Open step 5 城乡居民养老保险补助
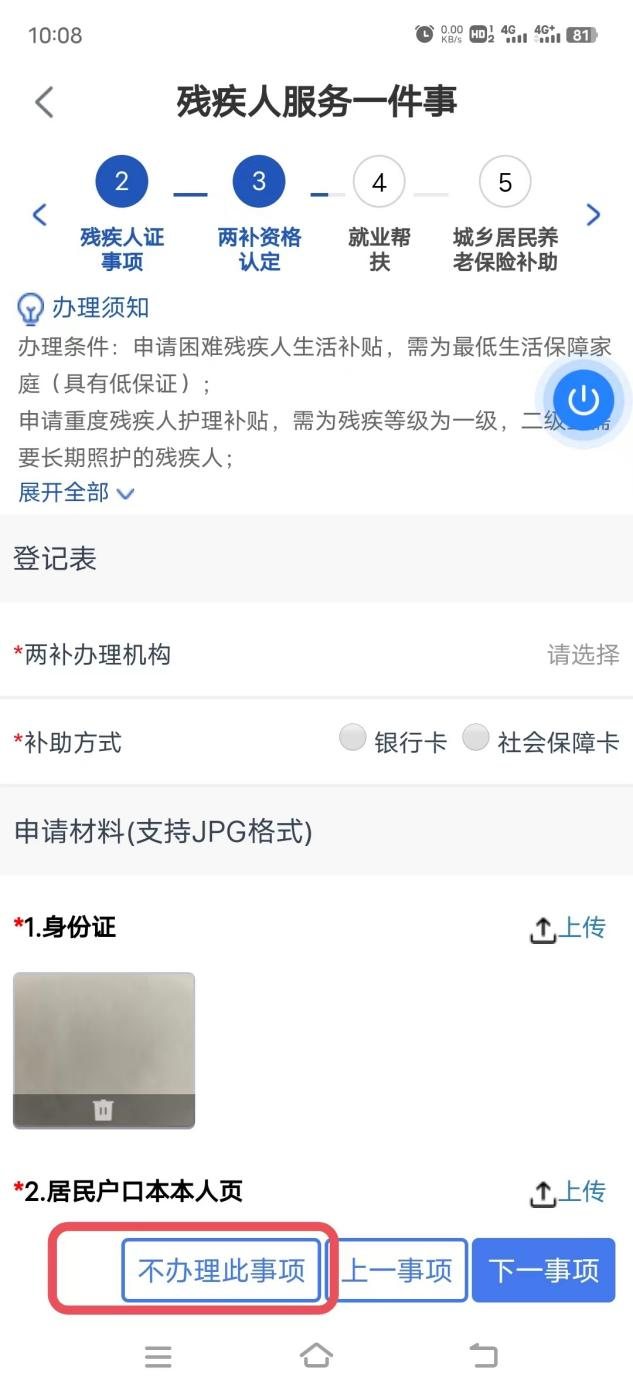Screen dimensions: 633x1394 click(505, 183)
